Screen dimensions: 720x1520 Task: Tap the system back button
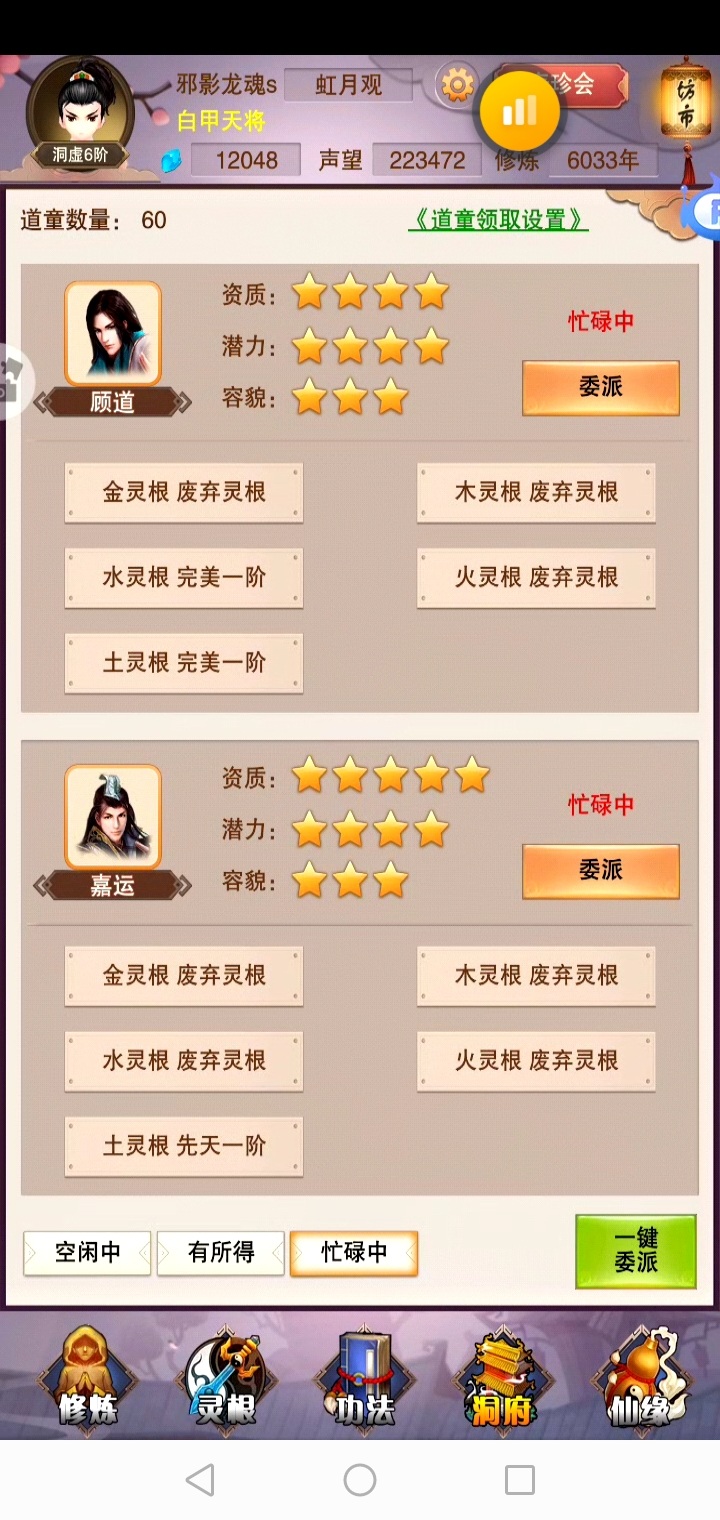[200, 1480]
